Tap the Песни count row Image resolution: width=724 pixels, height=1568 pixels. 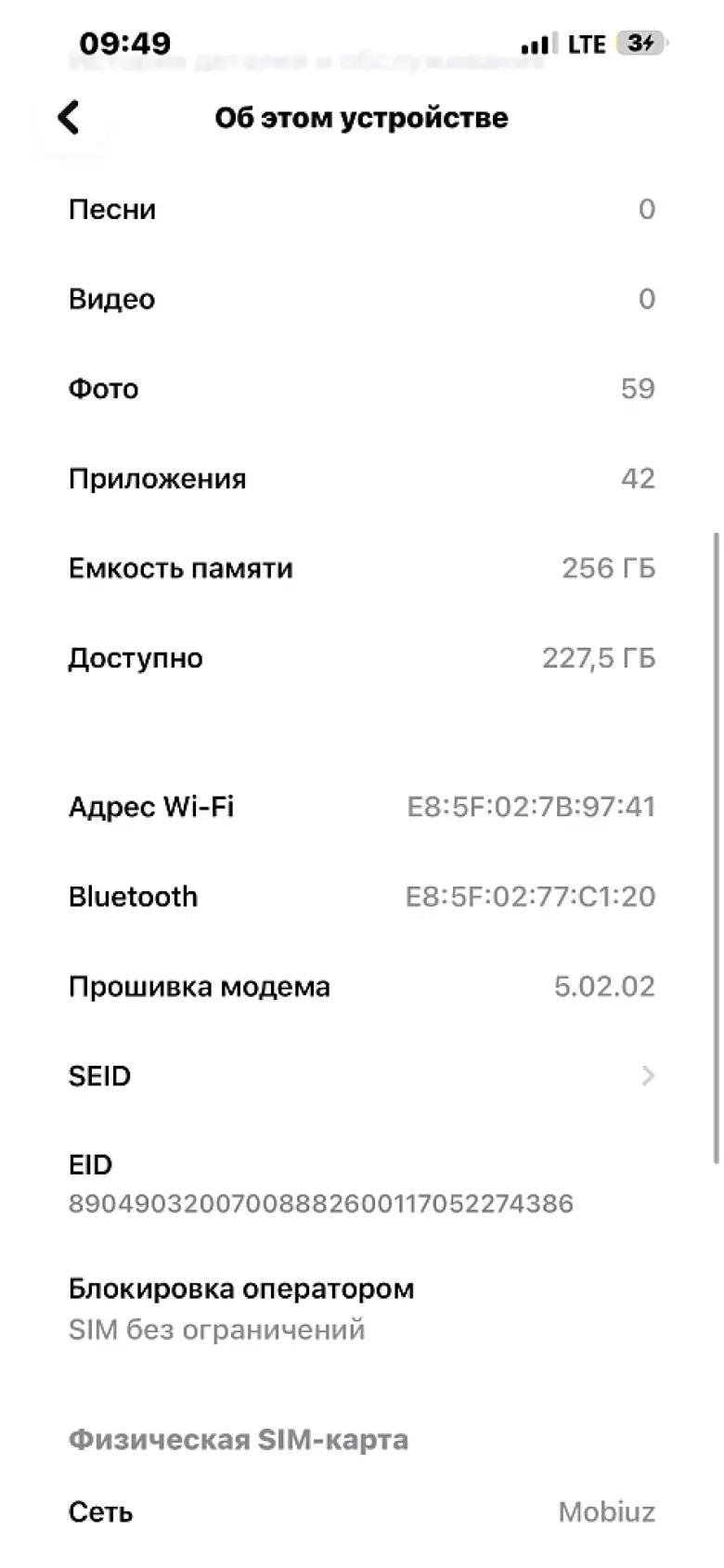click(362, 209)
